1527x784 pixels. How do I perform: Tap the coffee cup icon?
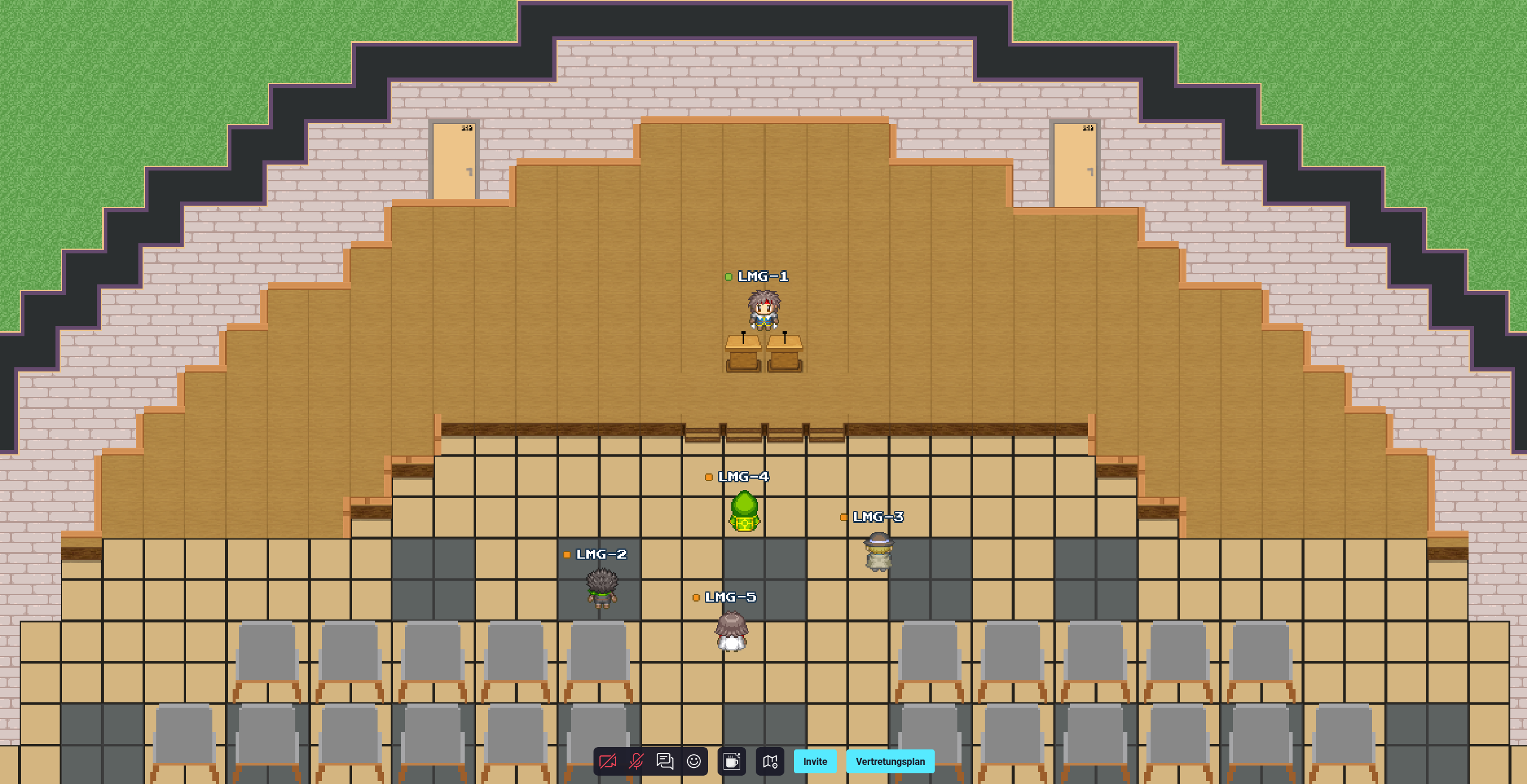732,761
